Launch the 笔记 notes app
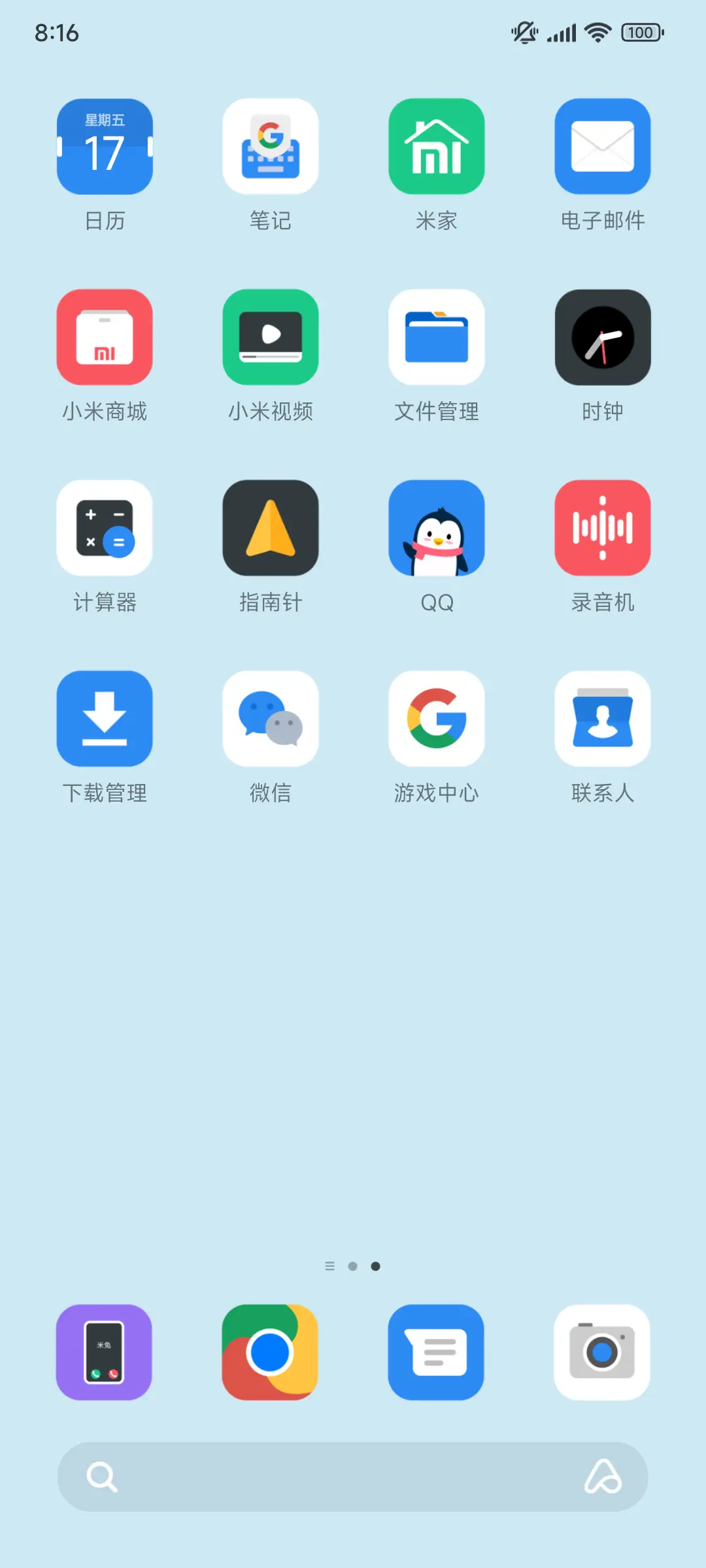Screen dimensions: 706x1568 pyautogui.click(x=271, y=146)
